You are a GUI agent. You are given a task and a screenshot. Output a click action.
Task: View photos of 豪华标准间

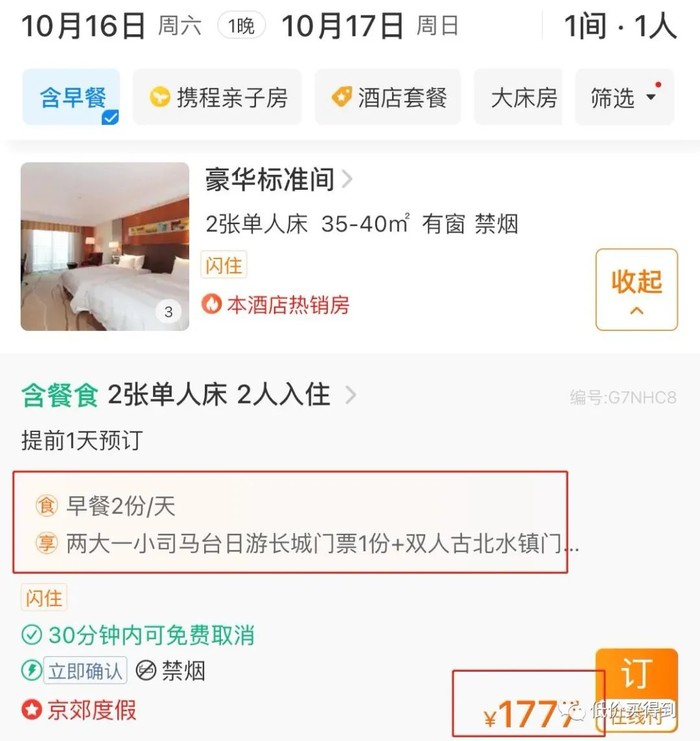point(105,246)
